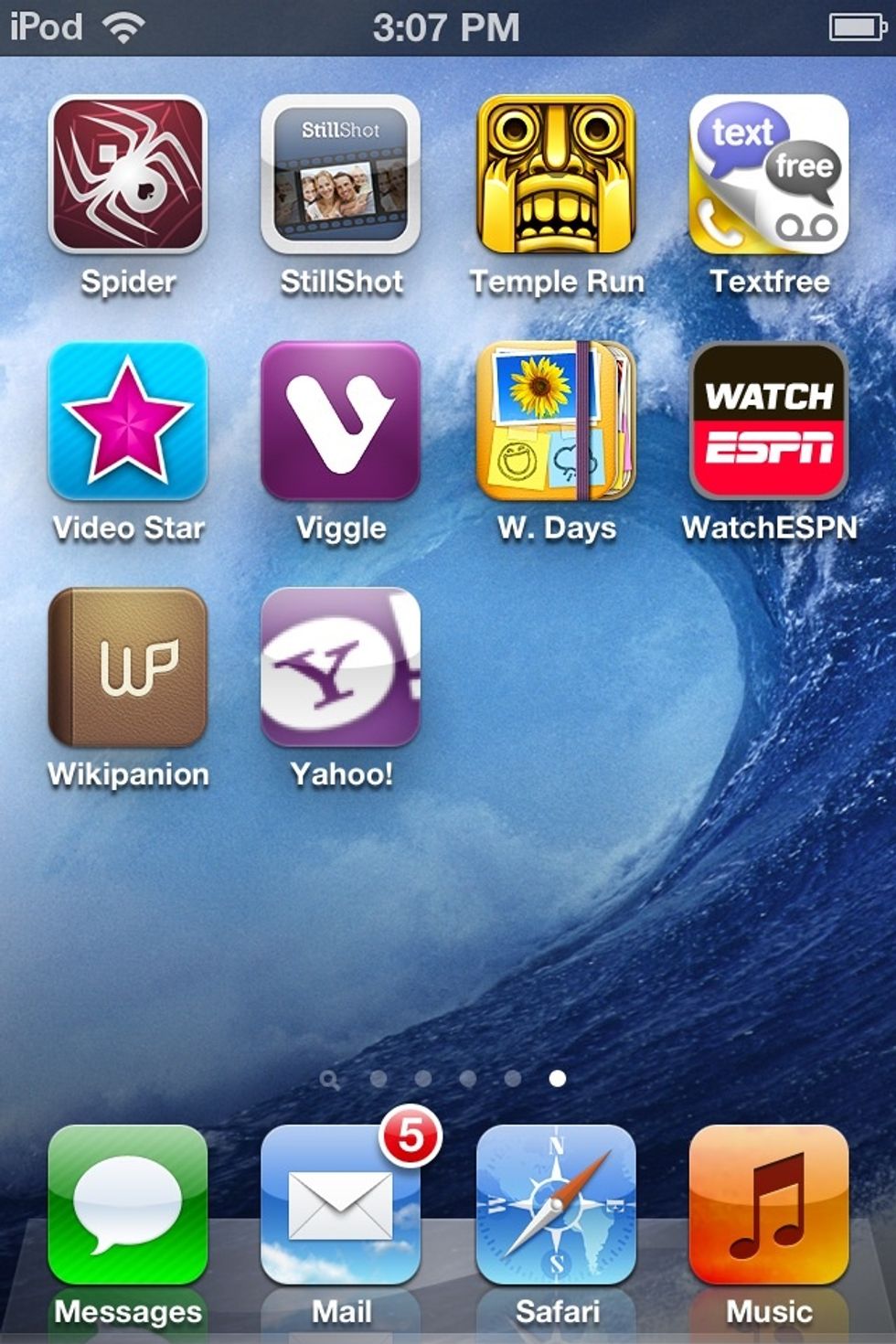Launch the Safari browser
896x1344 pixels.
(x=556, y=1205)
